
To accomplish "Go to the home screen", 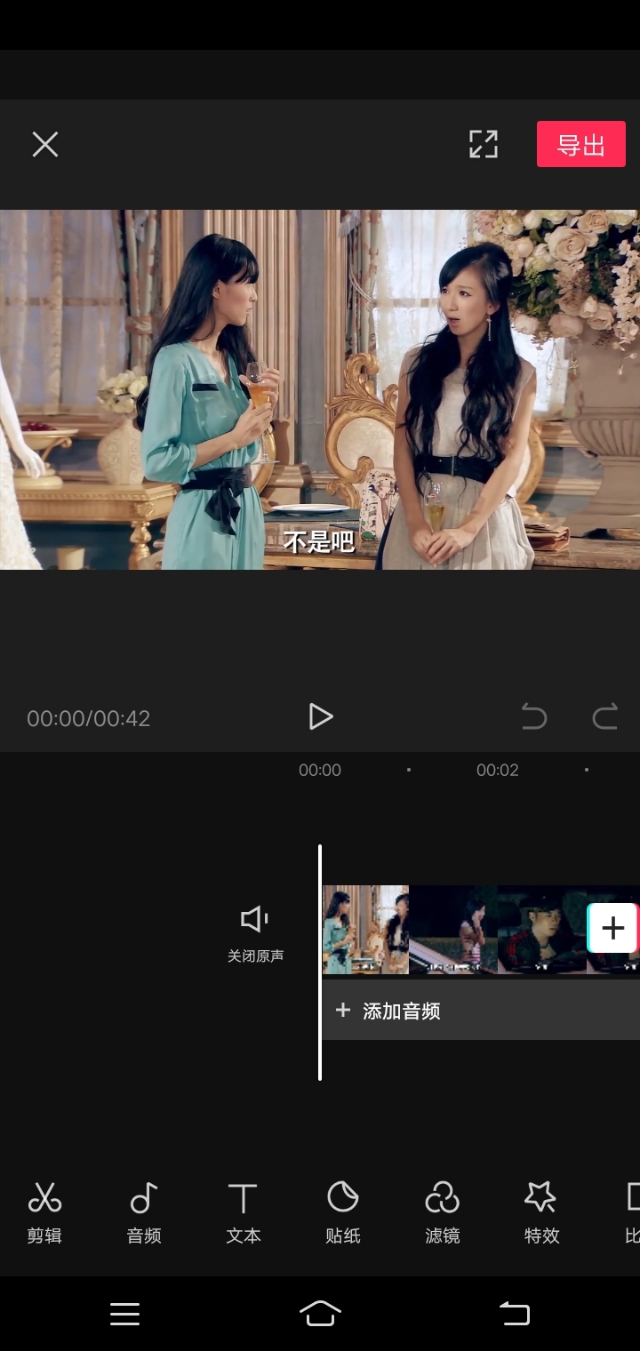I will 320,1313.
